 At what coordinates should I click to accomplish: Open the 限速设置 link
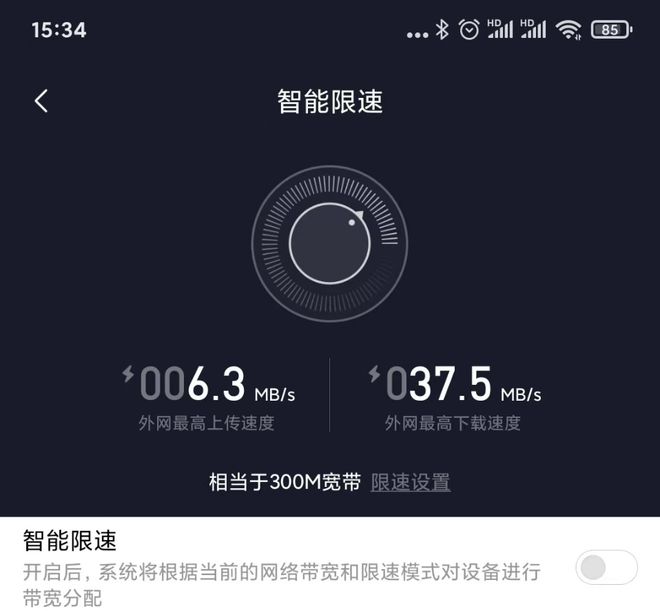pos(410,482)
